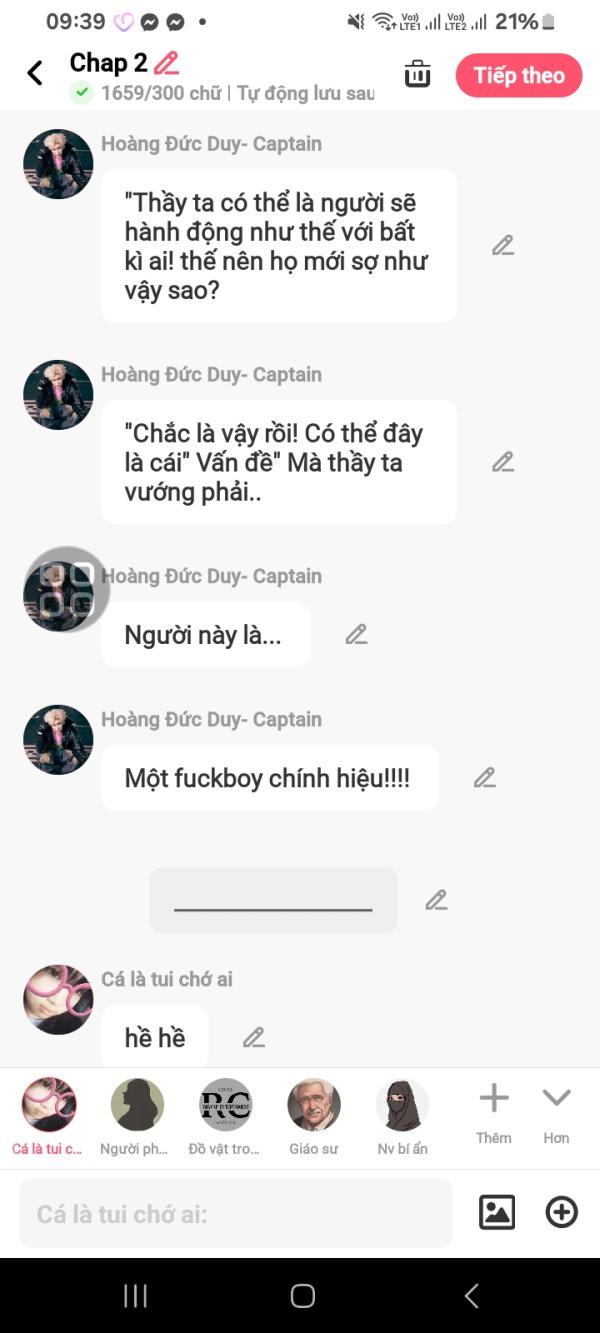Delete chapter with the trash icon
Screen dimensions: 600x1333
(417, 74)
